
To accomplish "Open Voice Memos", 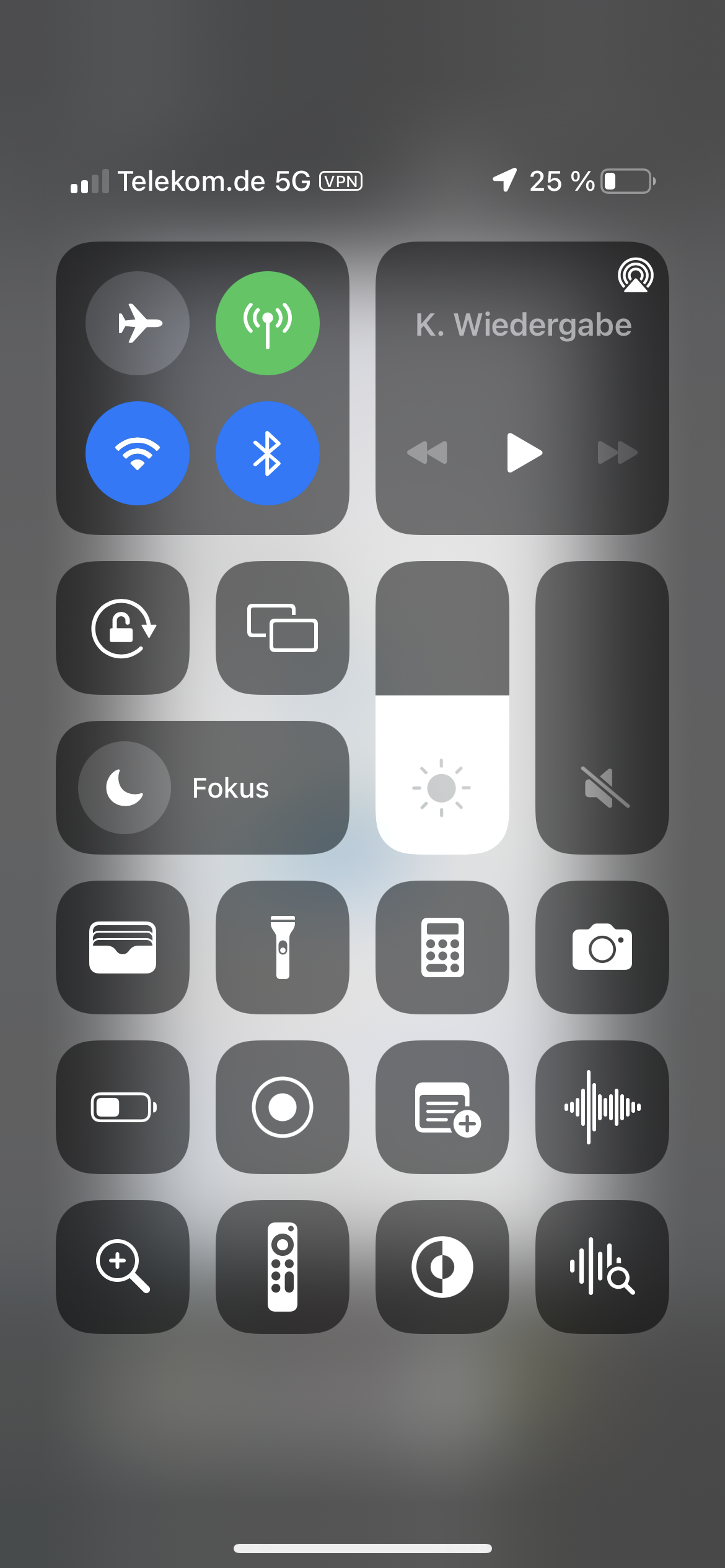I will [602, 1107].
